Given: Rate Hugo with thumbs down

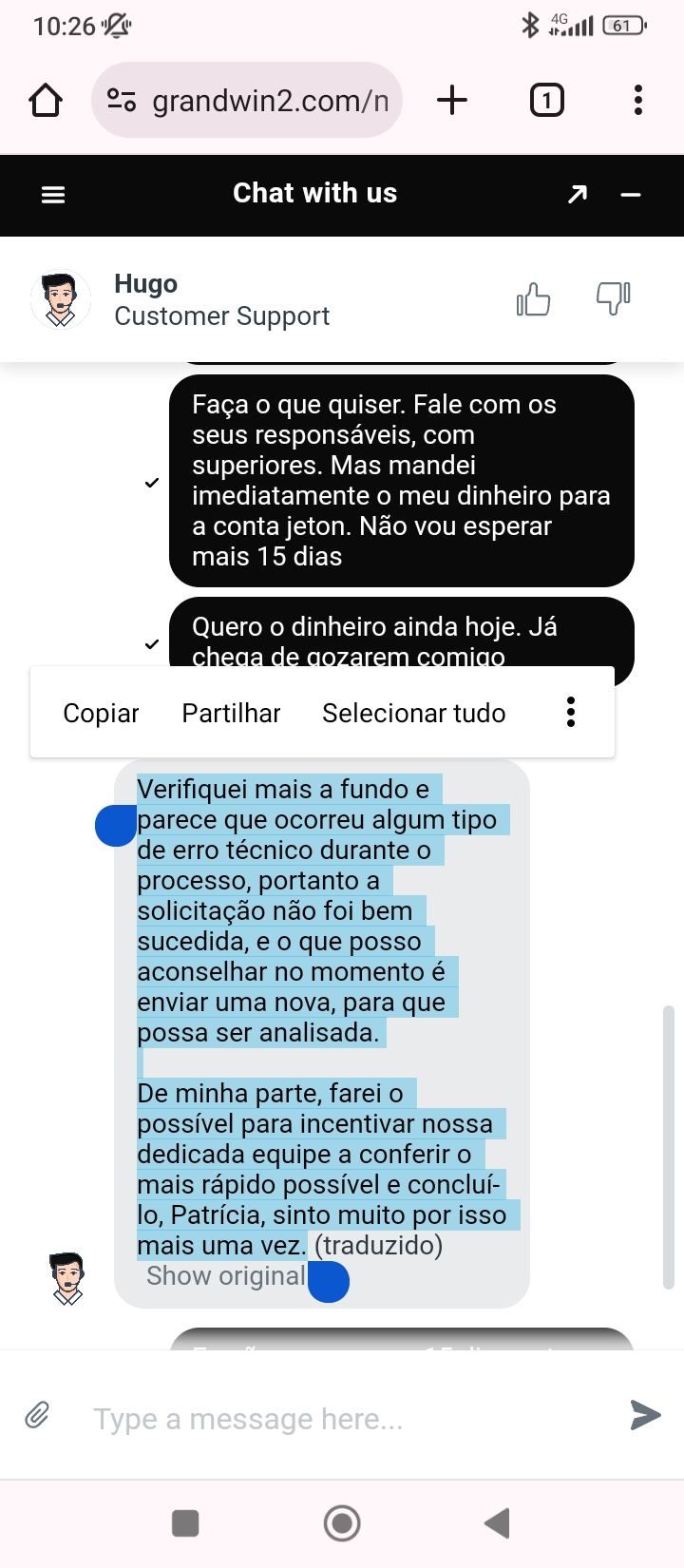Looking at the screenshot, I should click(x=613, y=298).
